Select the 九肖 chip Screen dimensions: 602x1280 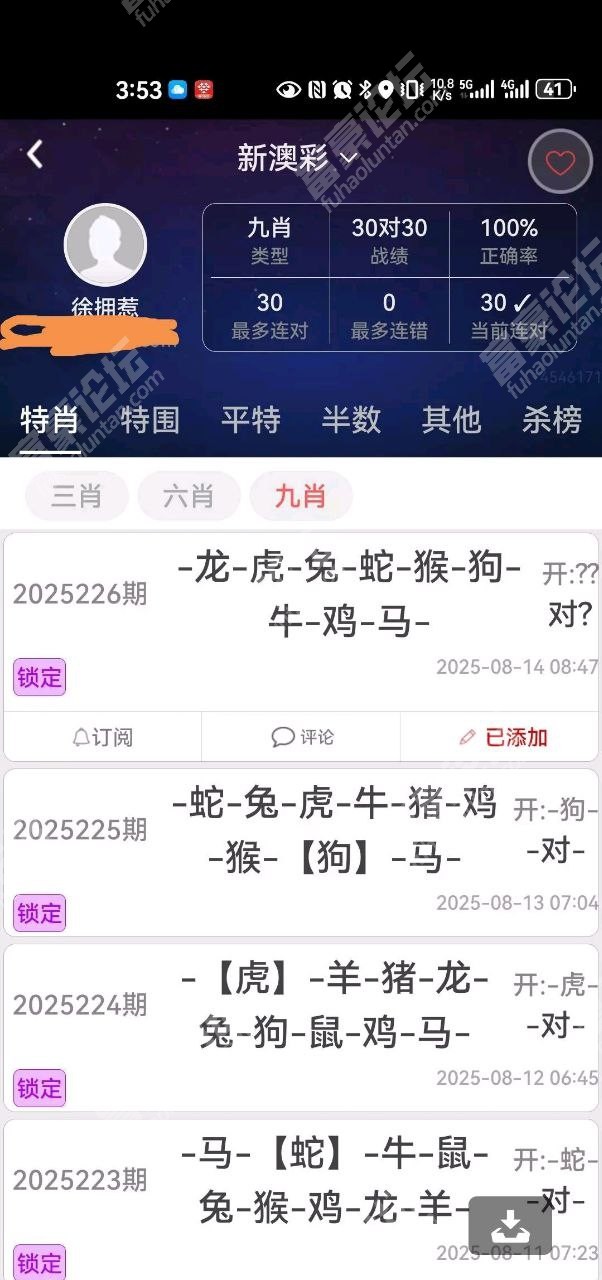pos(301,496)
